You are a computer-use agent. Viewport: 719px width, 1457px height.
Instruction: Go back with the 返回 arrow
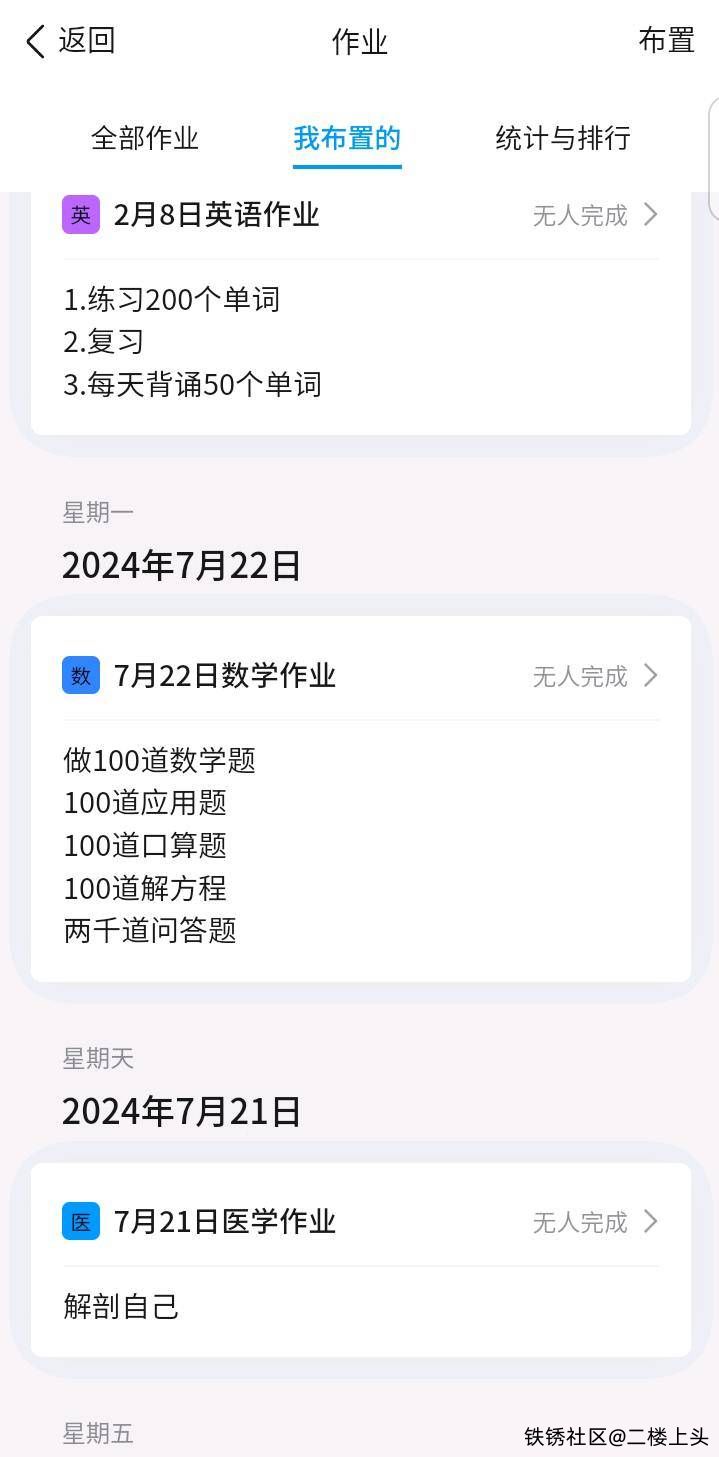point(68,41)
